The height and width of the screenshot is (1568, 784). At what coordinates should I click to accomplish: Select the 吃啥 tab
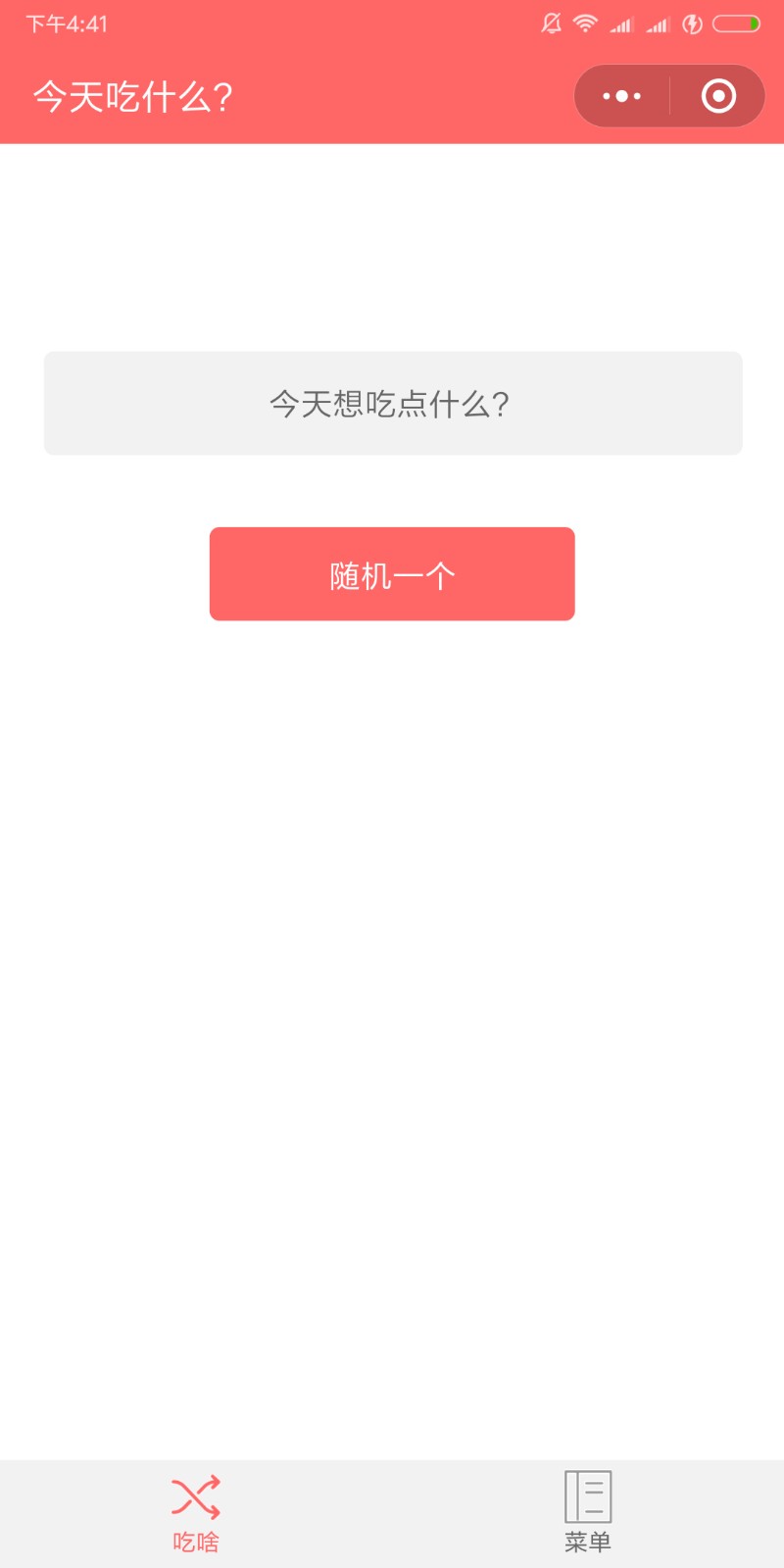[196, 1513]
